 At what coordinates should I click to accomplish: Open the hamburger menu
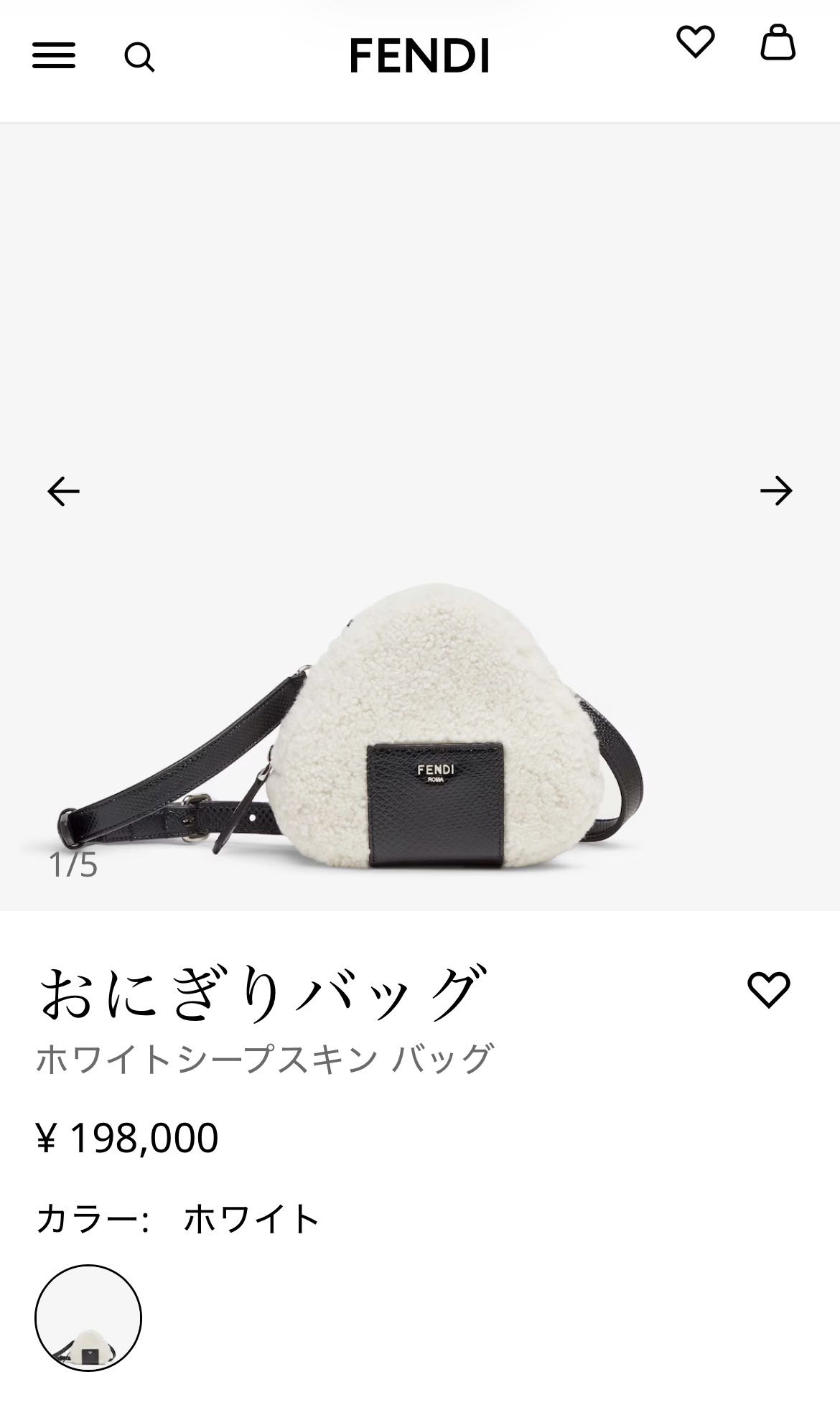point(54,56)
